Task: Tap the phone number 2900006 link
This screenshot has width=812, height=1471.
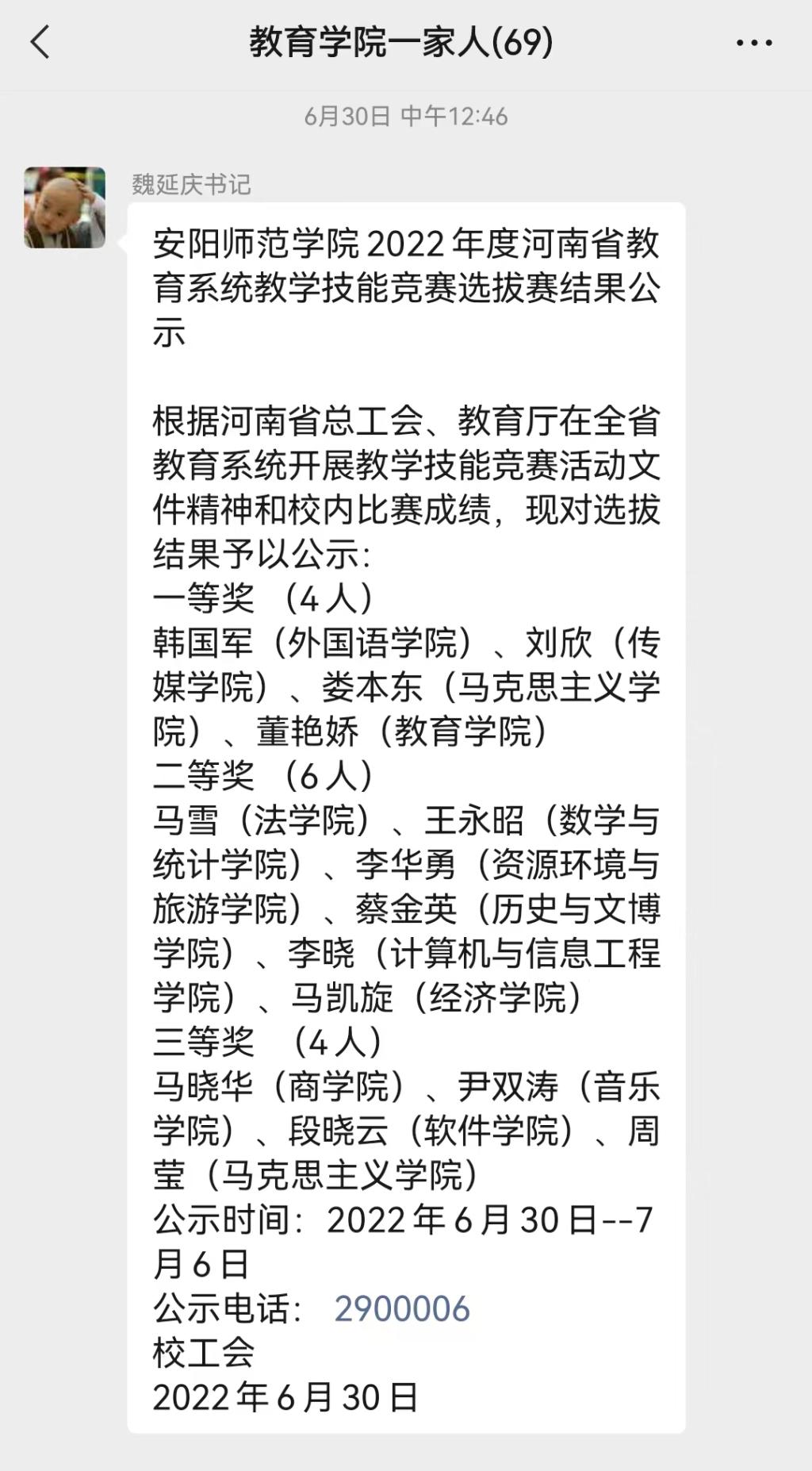Action: (402, 1309)
